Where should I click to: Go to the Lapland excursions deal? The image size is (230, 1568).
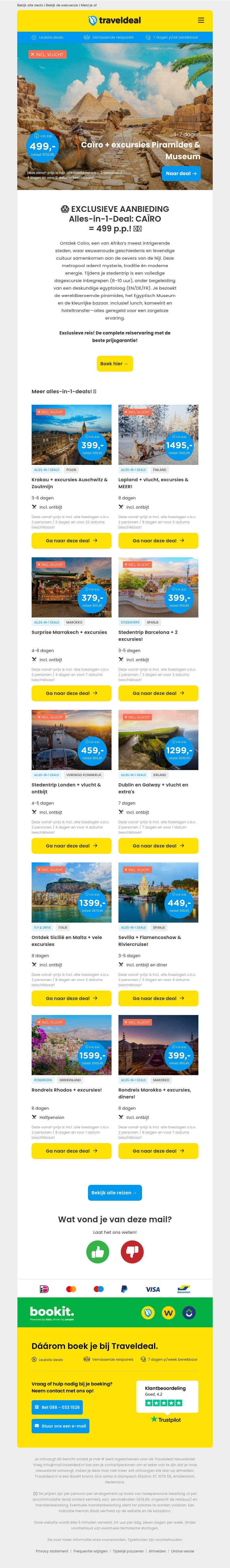pos(158,541)
